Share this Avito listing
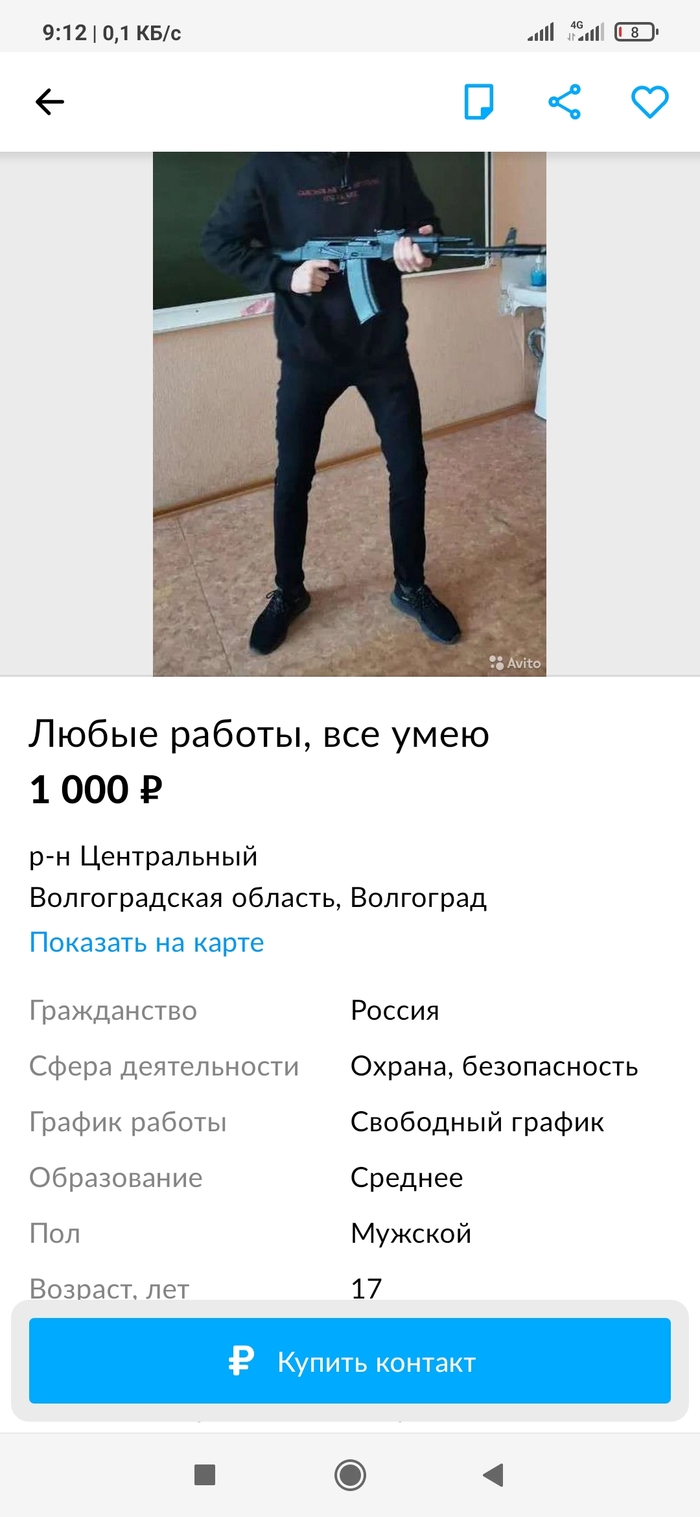The height and width of the screenshot is (1517, 700). pos(564,101)
